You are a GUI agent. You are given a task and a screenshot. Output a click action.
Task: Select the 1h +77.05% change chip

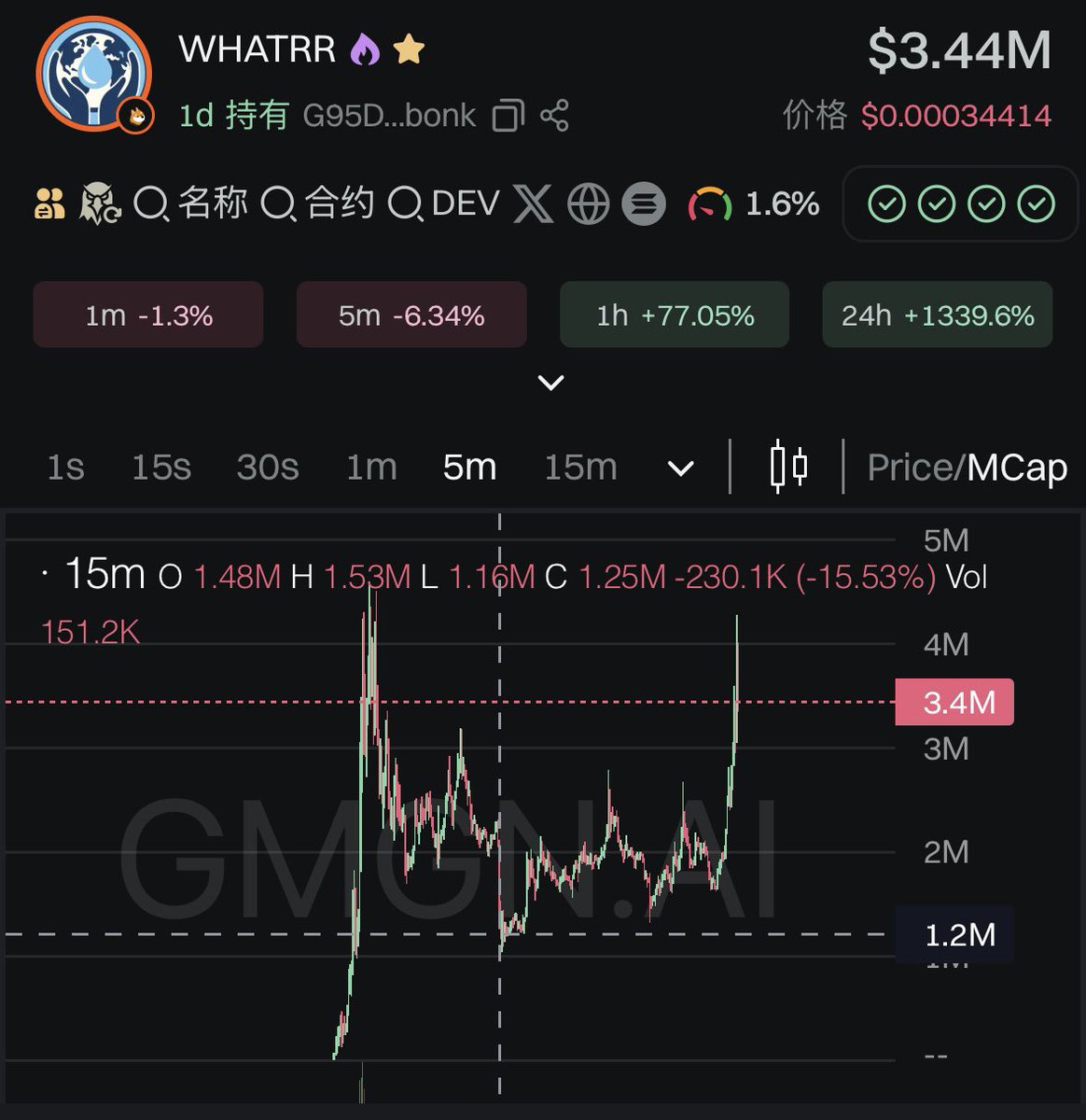675,315
